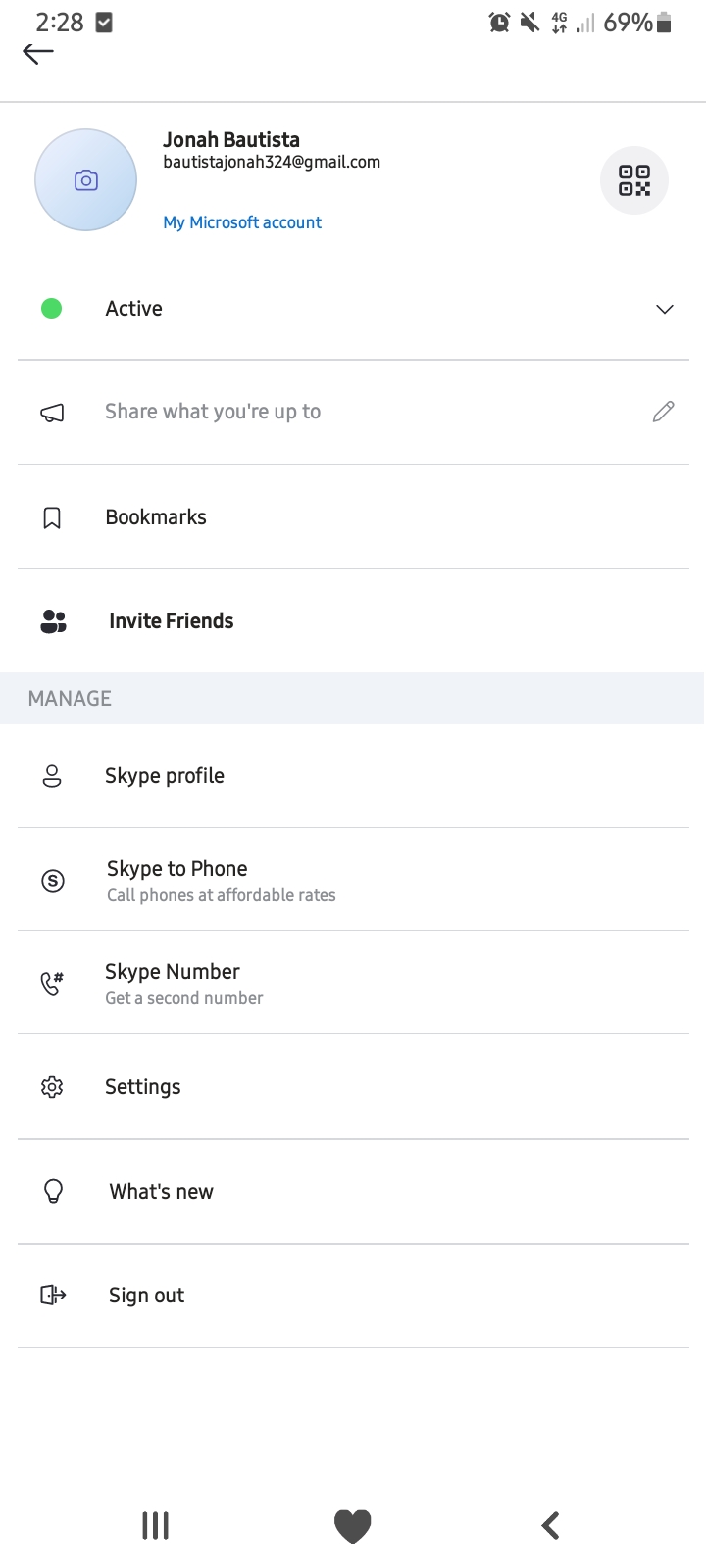Edit the Share what you're up to field
The image size is (706, 1568).
[x=353, y=412]
